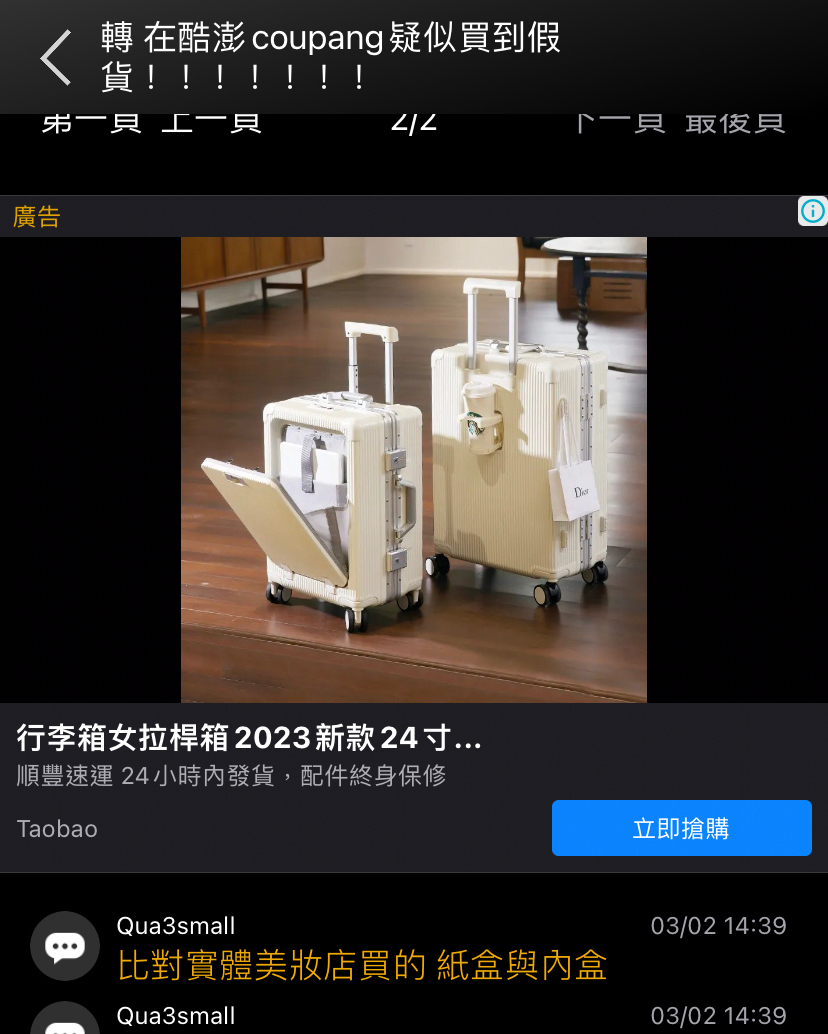828x1034 pixels.
Task: Go to 上一頁 (previous page)
Action: point(211,124)
